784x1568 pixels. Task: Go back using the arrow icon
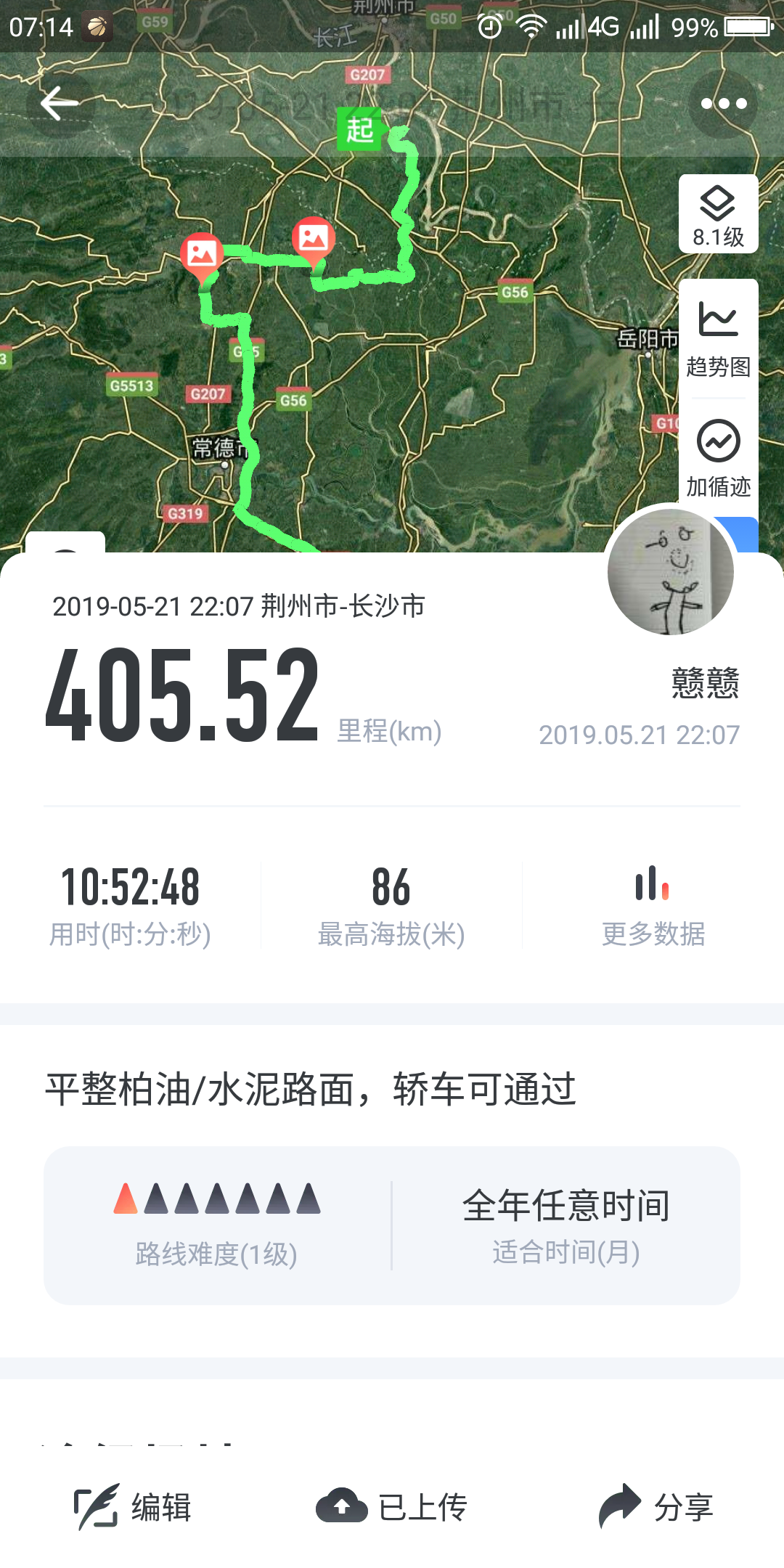coord(60,104)
